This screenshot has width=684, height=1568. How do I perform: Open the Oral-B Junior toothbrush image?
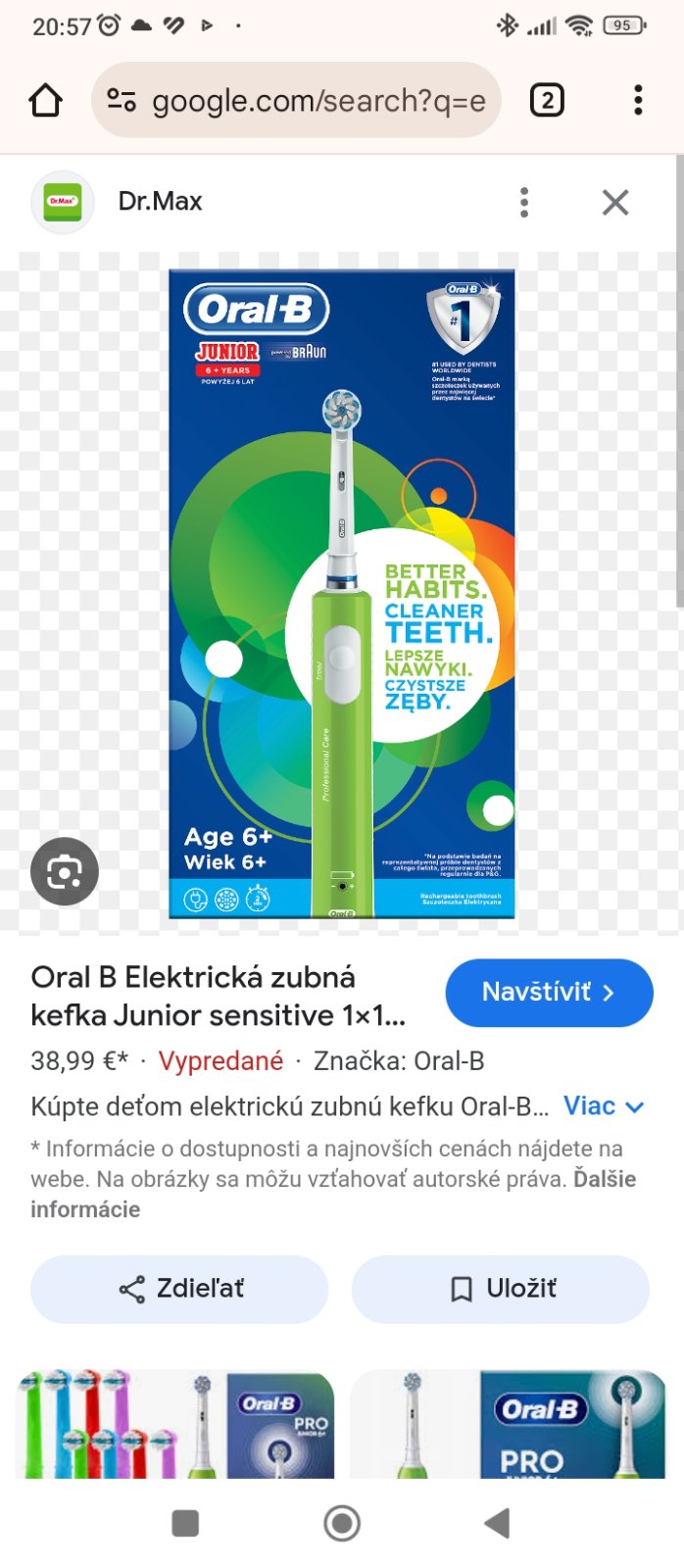[x=342, y=593]
